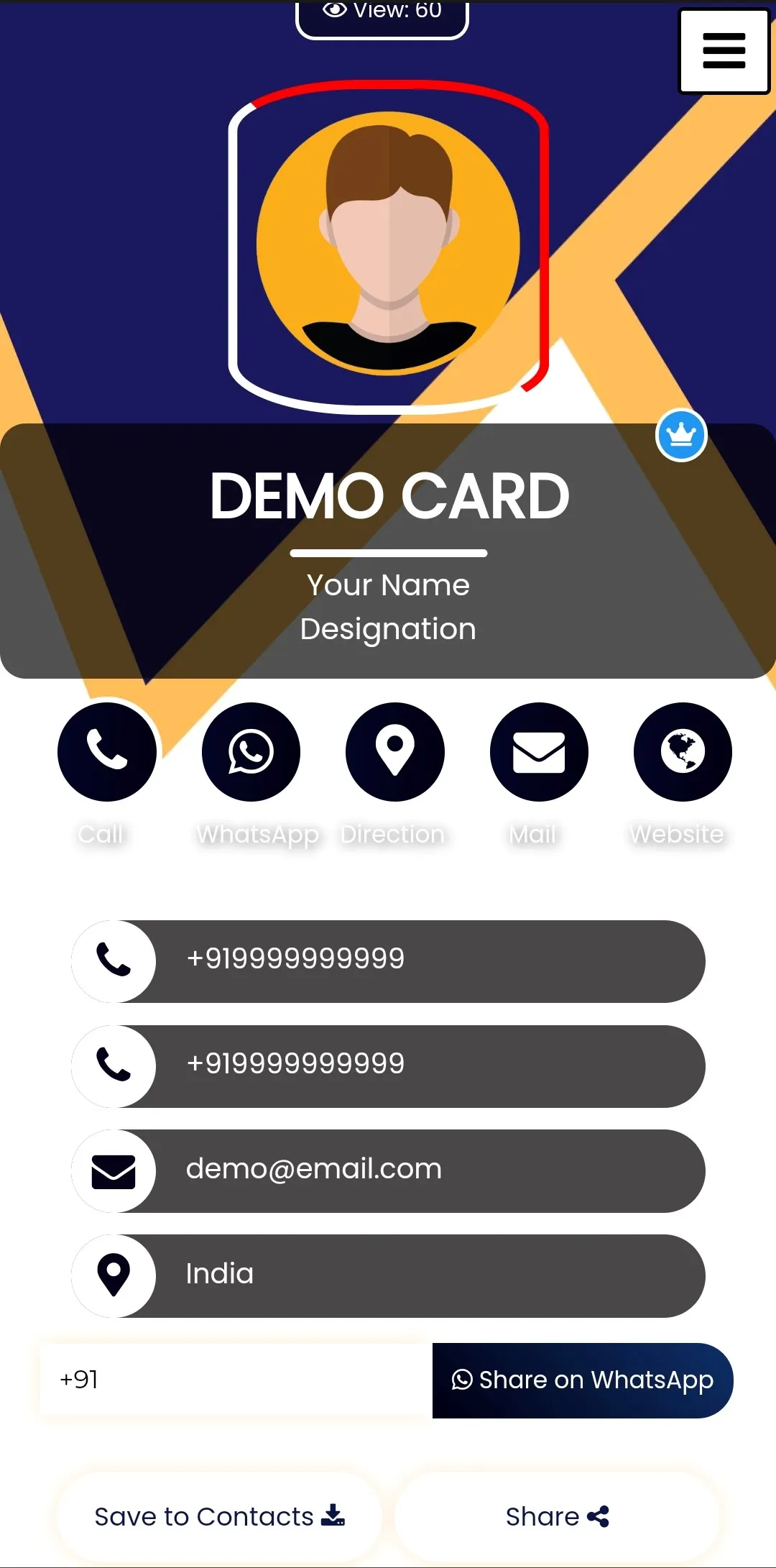This screenshot has width=776, height=1568.
Task: Call the first +919999999999 number row
Action: pos(388,960)
